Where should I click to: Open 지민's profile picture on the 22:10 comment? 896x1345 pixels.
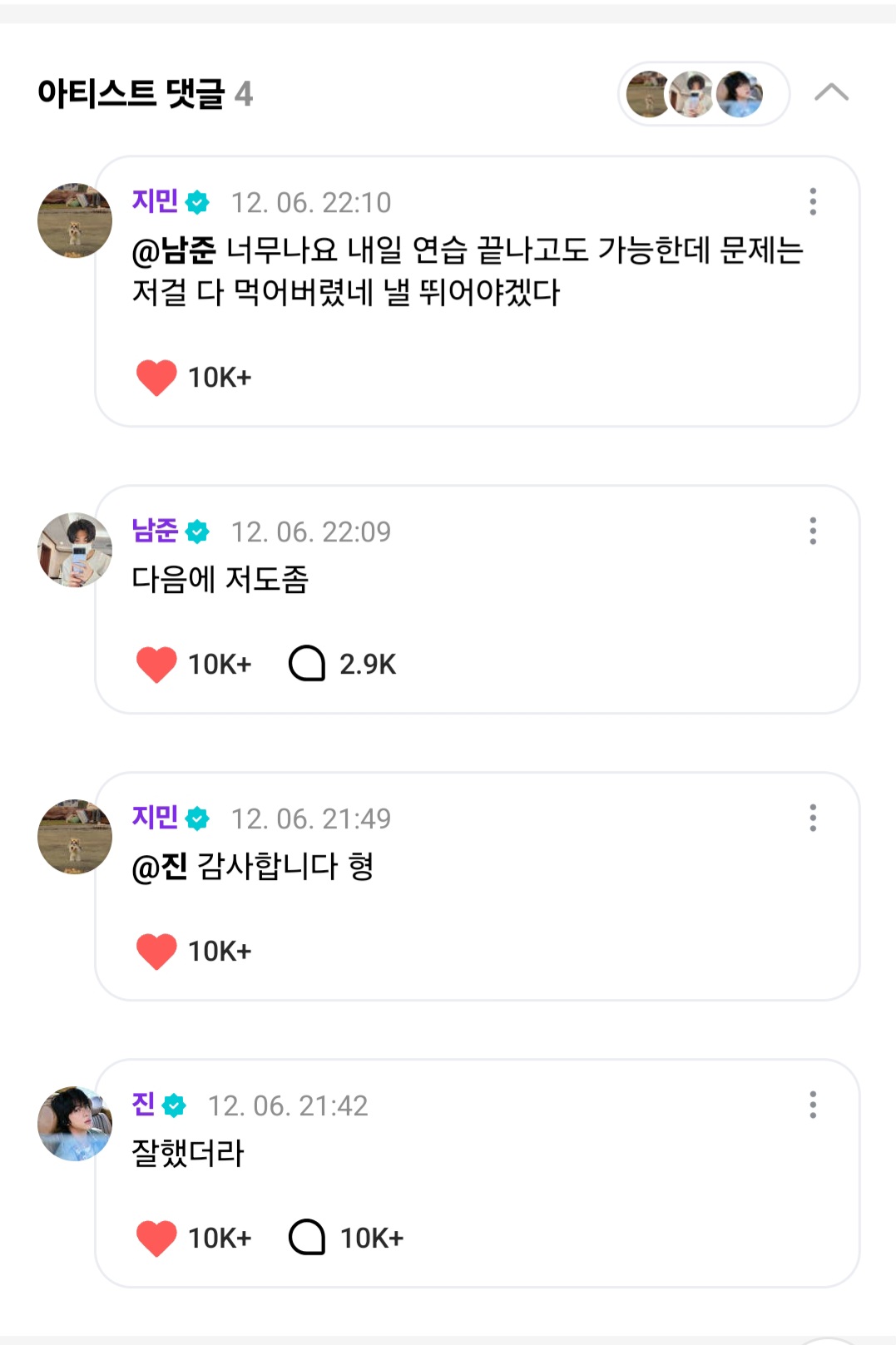75,220
